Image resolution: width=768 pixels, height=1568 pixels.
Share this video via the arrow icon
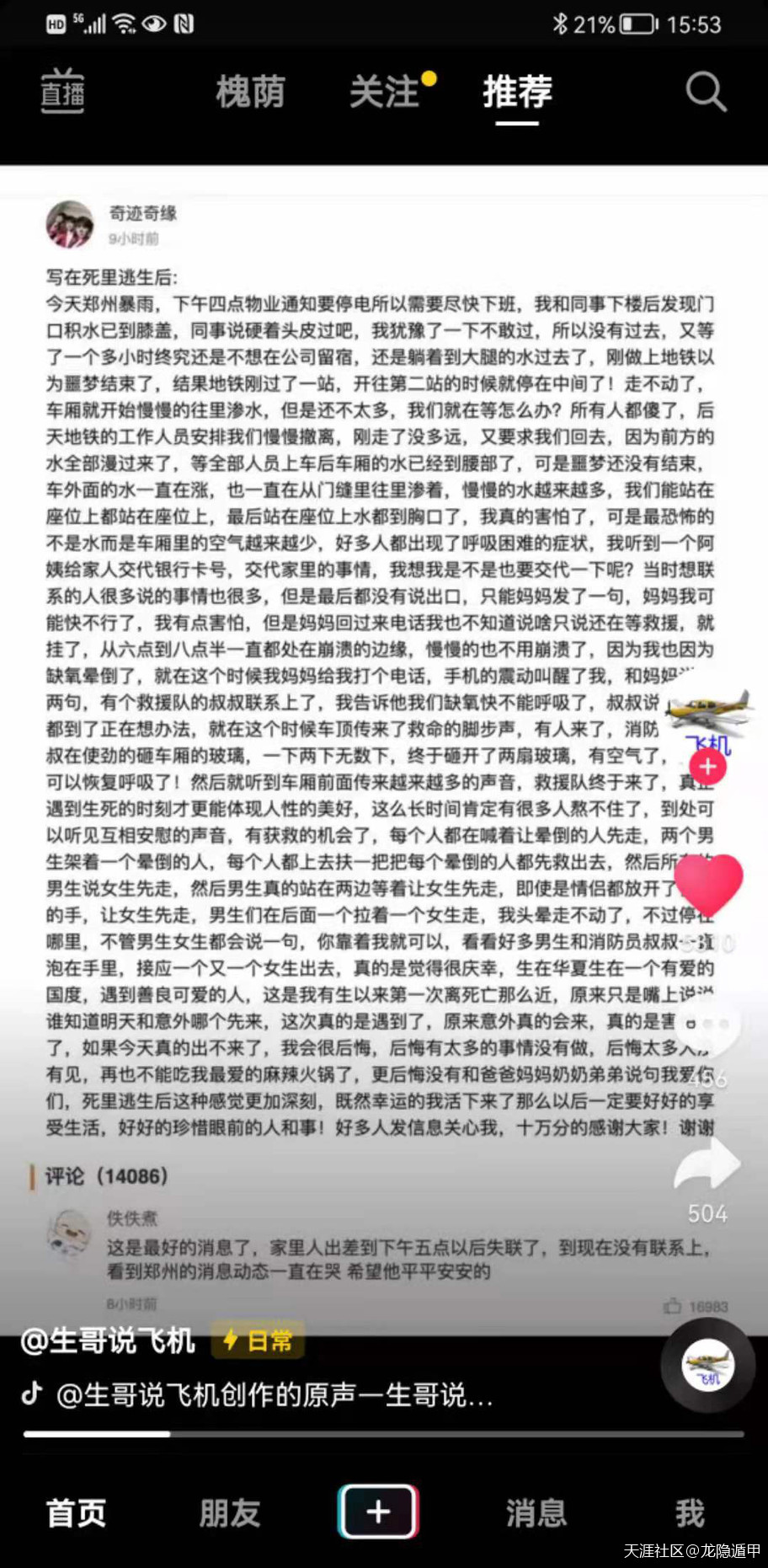[707, 1164]
